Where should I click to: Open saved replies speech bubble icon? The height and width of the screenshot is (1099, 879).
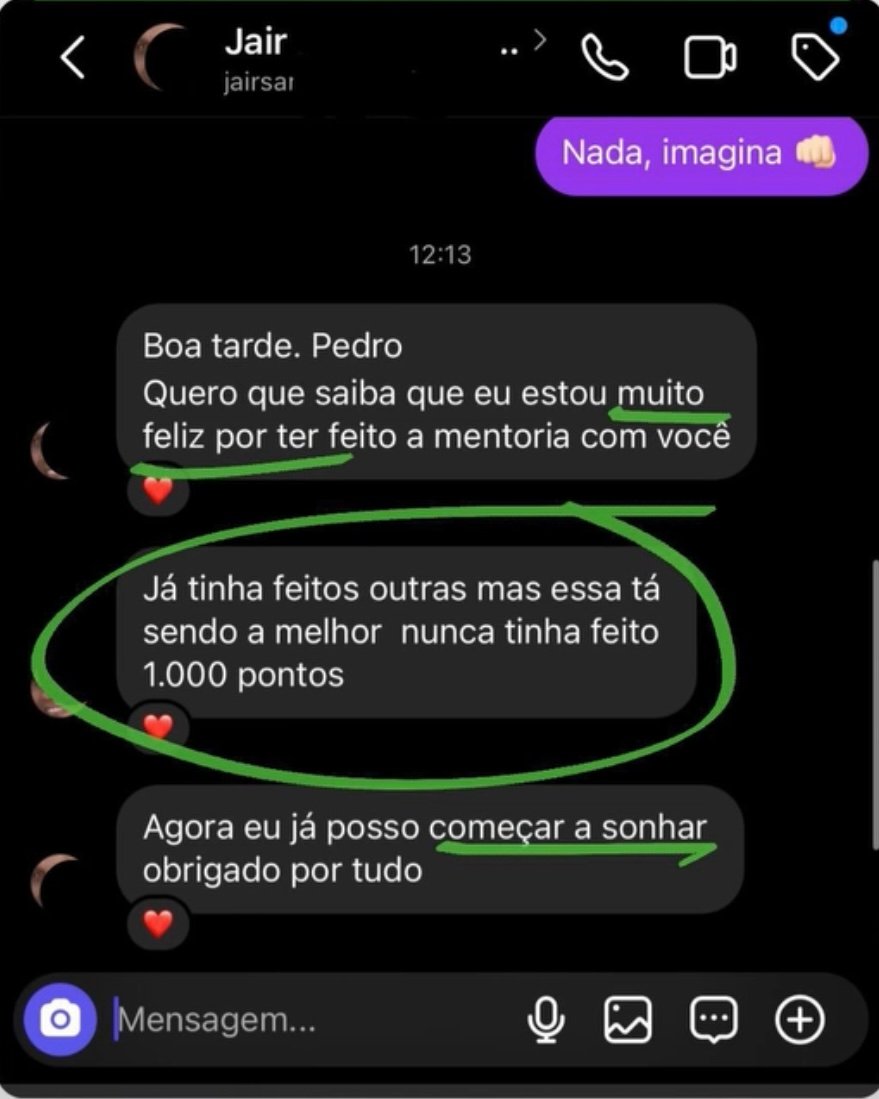(x=714, y=1020)
